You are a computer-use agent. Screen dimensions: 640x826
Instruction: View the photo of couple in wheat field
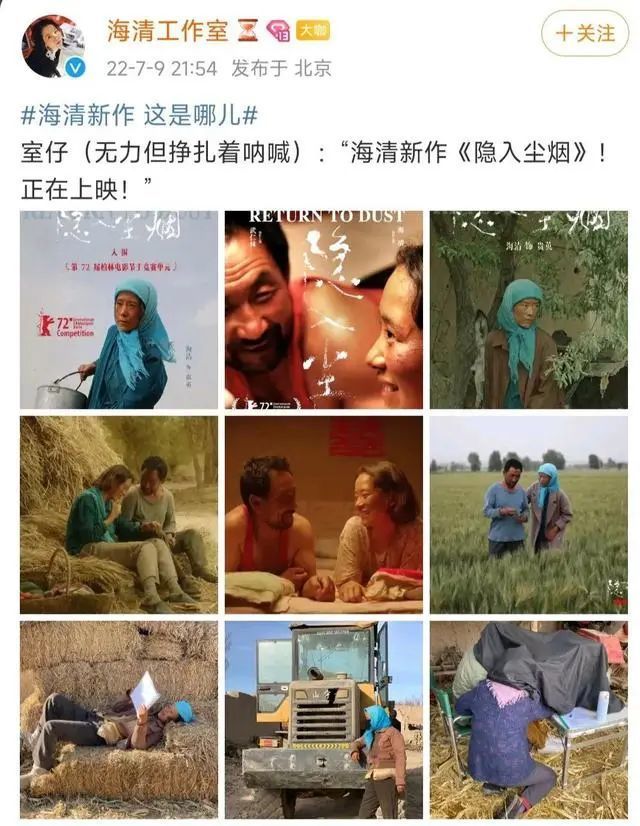tap(528, 514)
